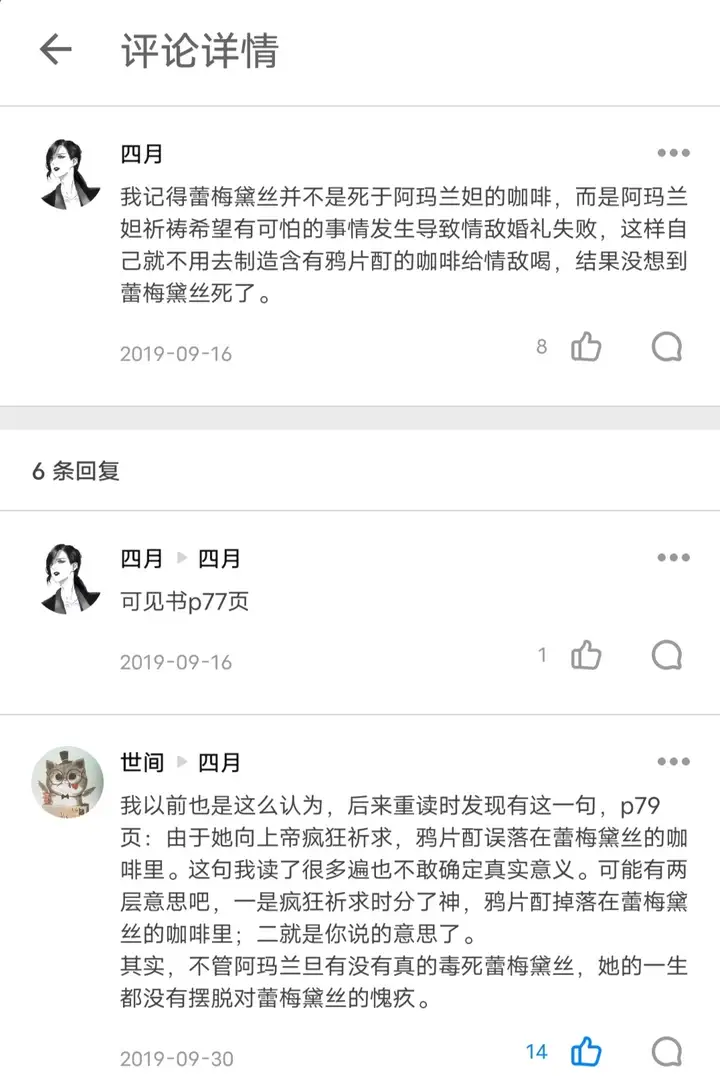720x1089 pixels.
Task: Reply to 四月's main comment
Action: (667, 347)
